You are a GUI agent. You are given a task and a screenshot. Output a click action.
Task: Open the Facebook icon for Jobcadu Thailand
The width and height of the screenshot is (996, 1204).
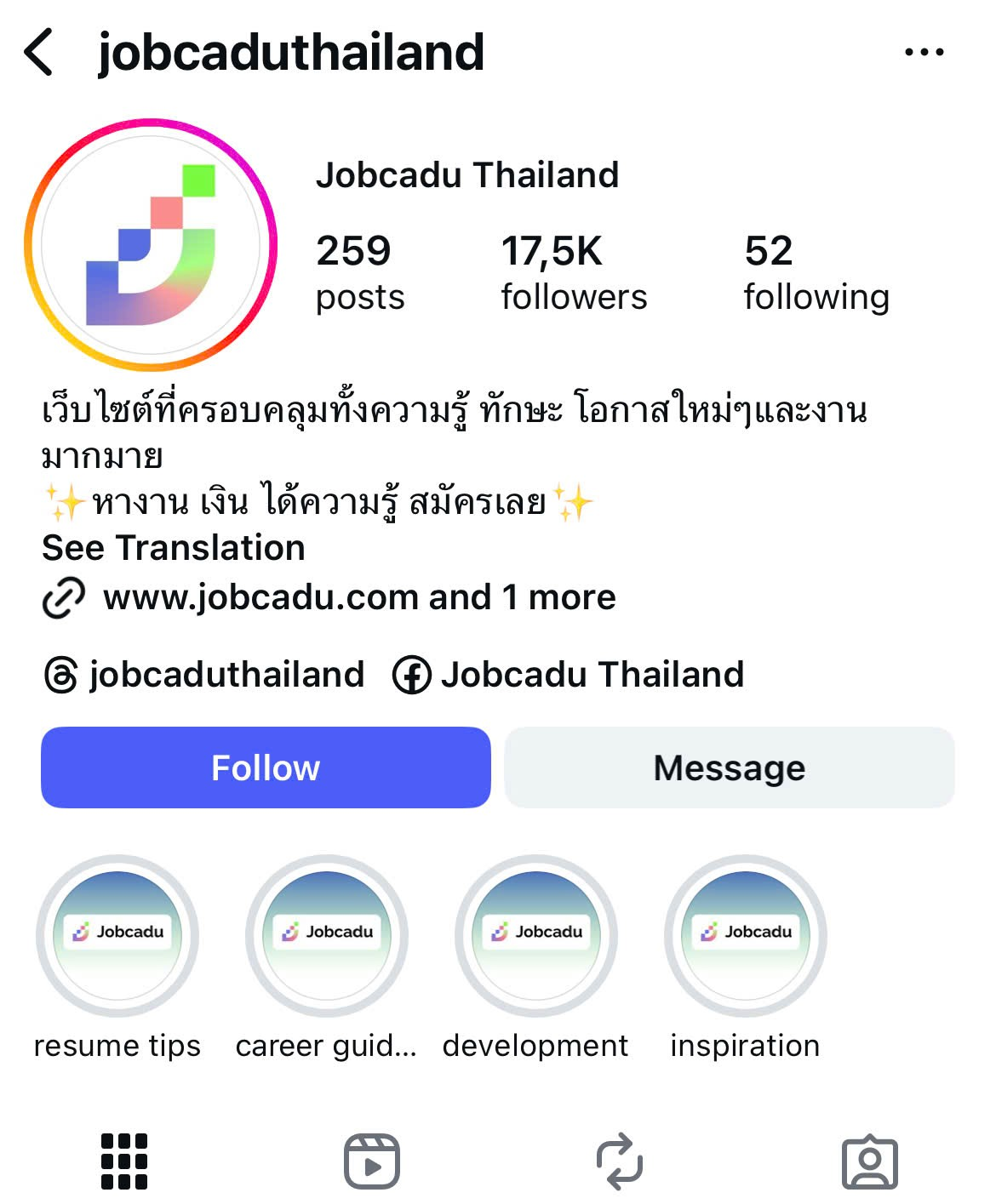(x=412, y=675)
